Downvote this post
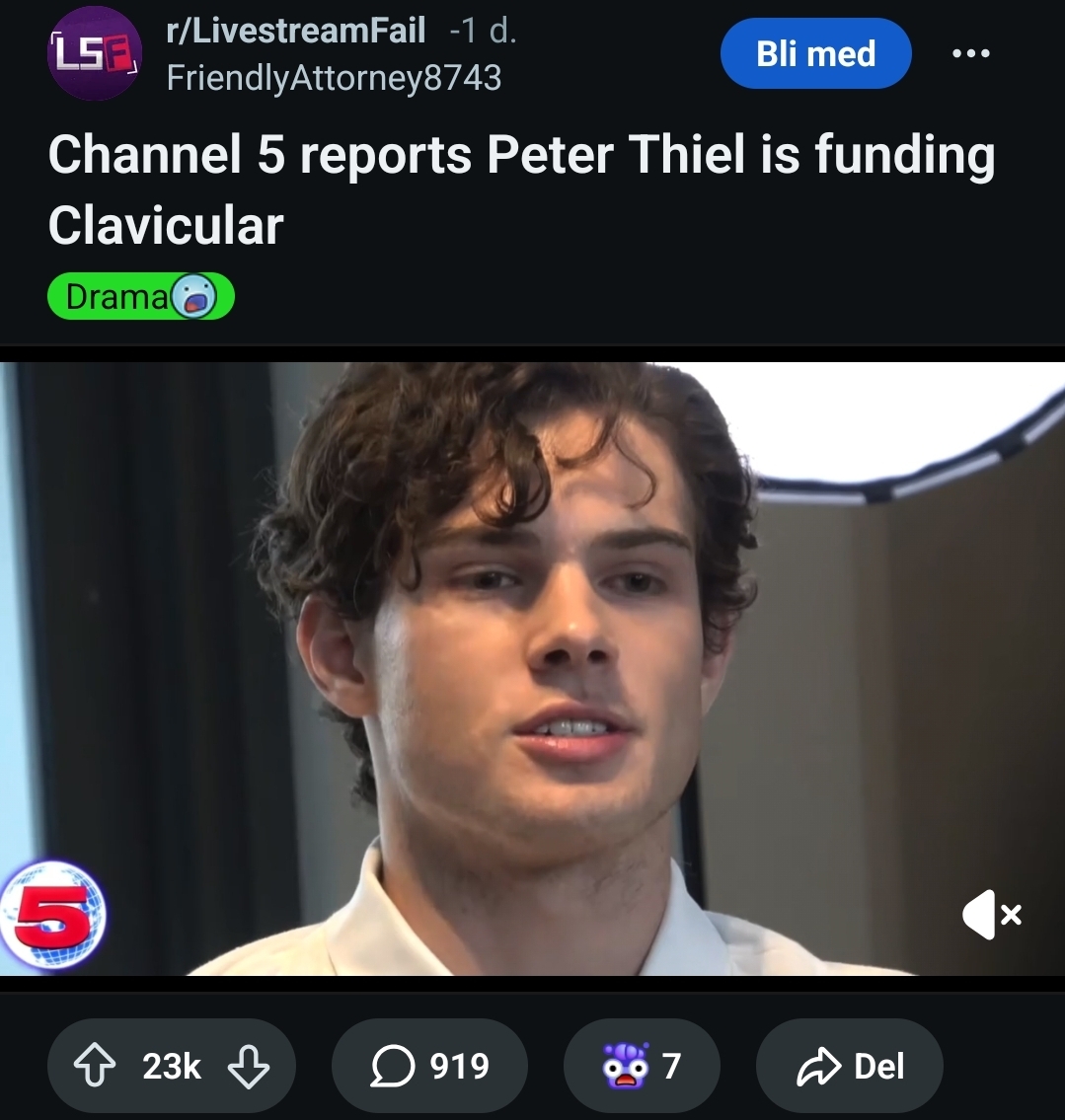This screenshot has height=1120, width=1065. [x=248, y=1067]
